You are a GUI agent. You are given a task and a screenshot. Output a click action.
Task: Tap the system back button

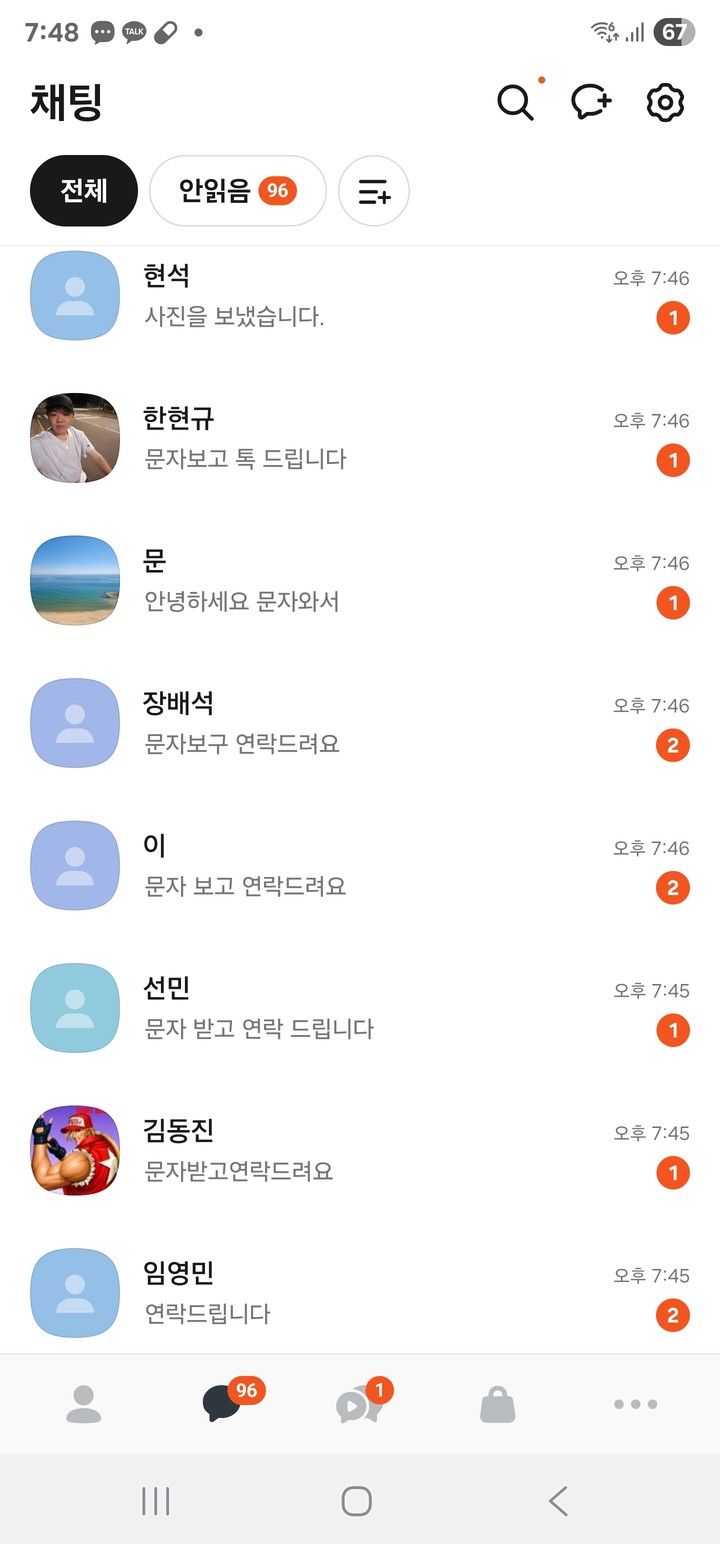click(x=558, y=1501)
